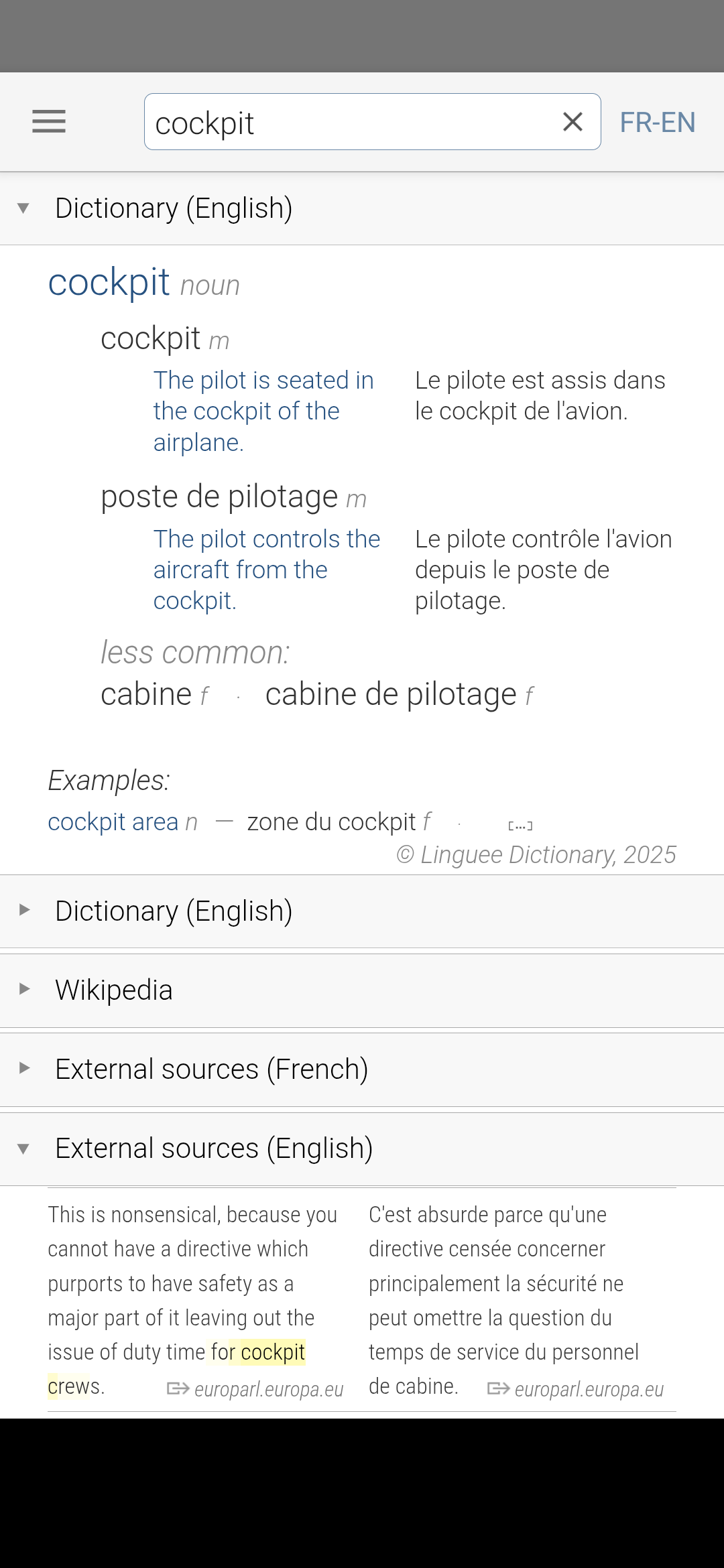724x1568 pixels.
Task: Open the europarl.europa.eu source under French sentence
Action: pos(576,1389)
